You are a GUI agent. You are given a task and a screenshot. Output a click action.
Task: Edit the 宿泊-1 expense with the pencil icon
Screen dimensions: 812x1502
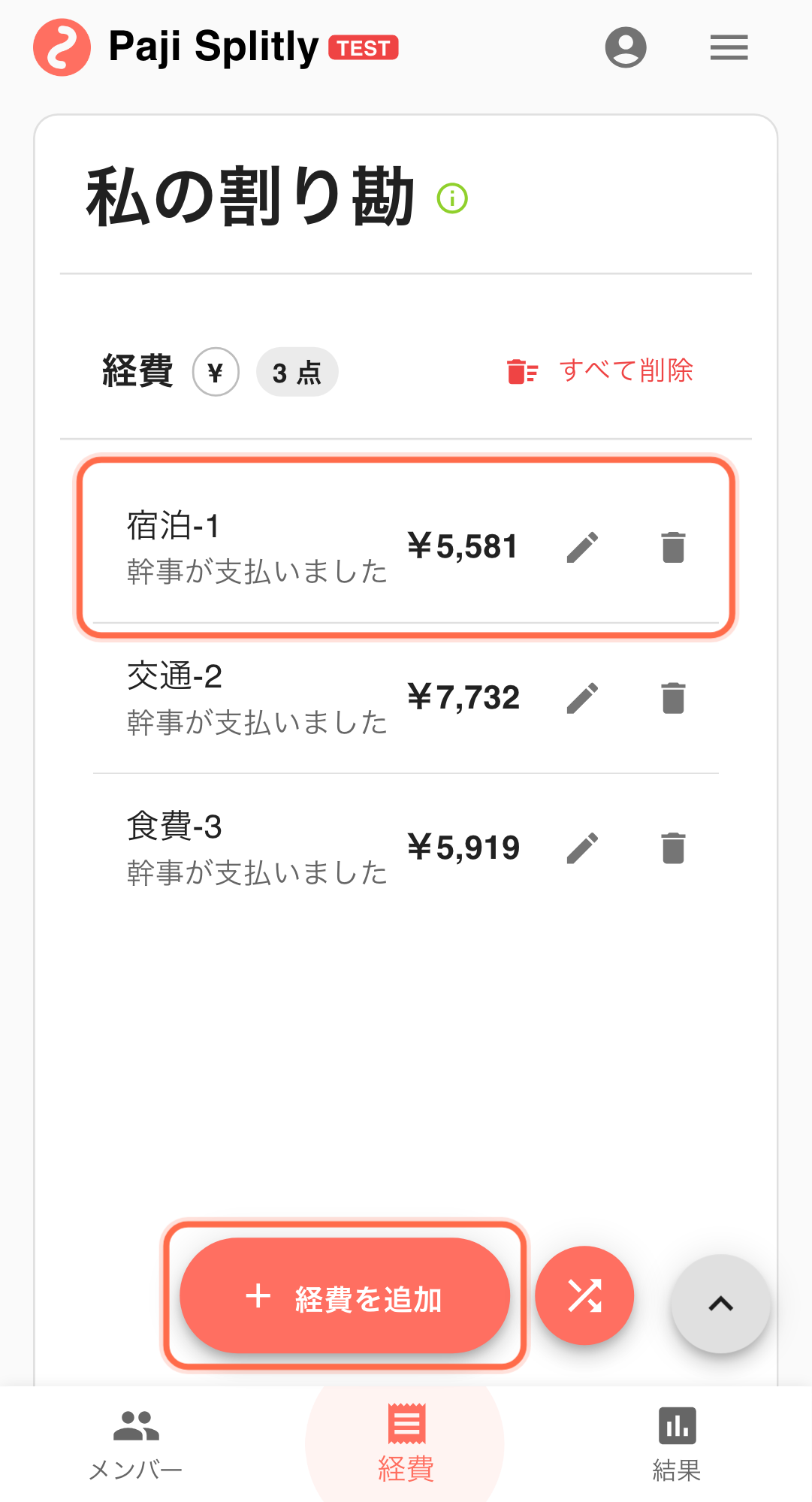pyautogui.click(x=584, y=547)
